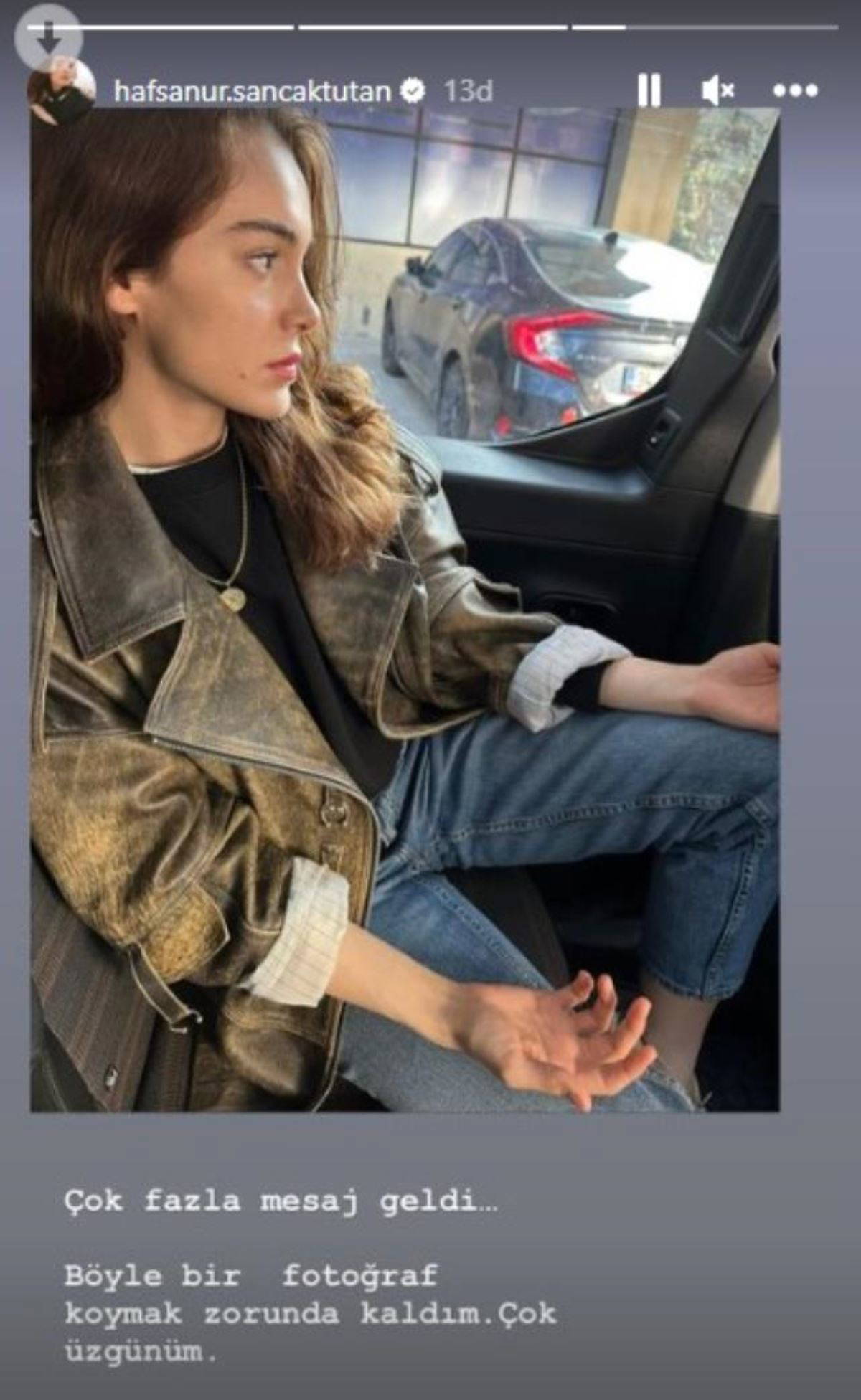
Task: Unmute the story sound
Action: [x=717, y=91]
